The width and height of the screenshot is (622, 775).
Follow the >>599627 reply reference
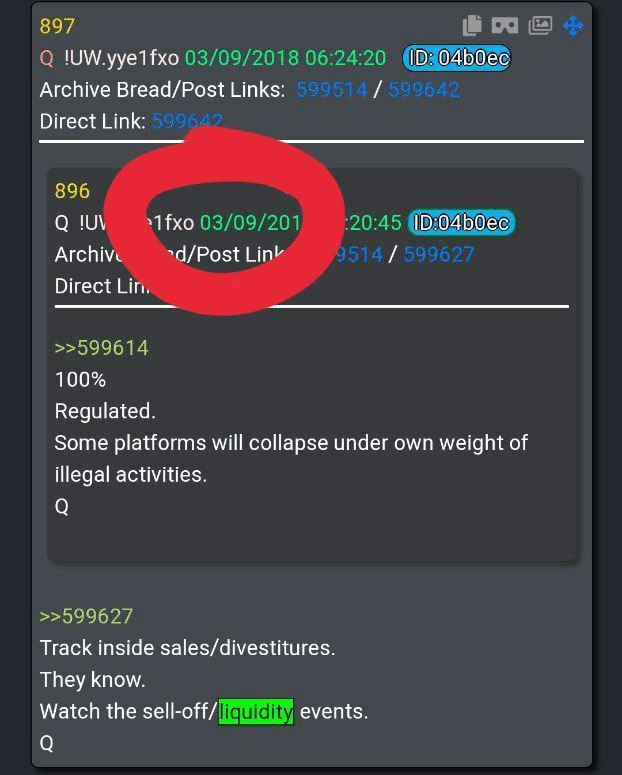pyautogui.click(x=86, y=616)
